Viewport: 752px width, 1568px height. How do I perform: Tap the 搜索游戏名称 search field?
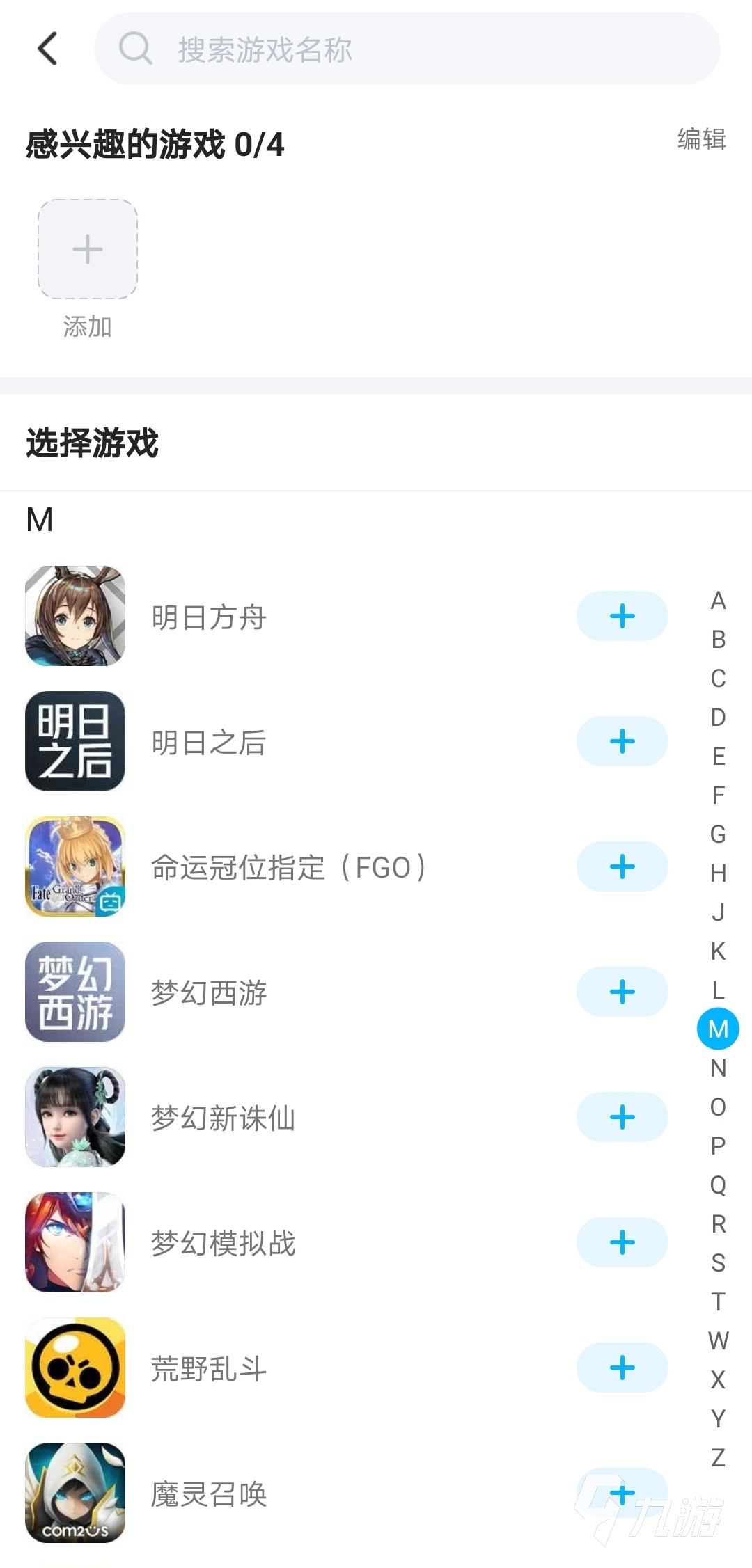coord(407,49)
